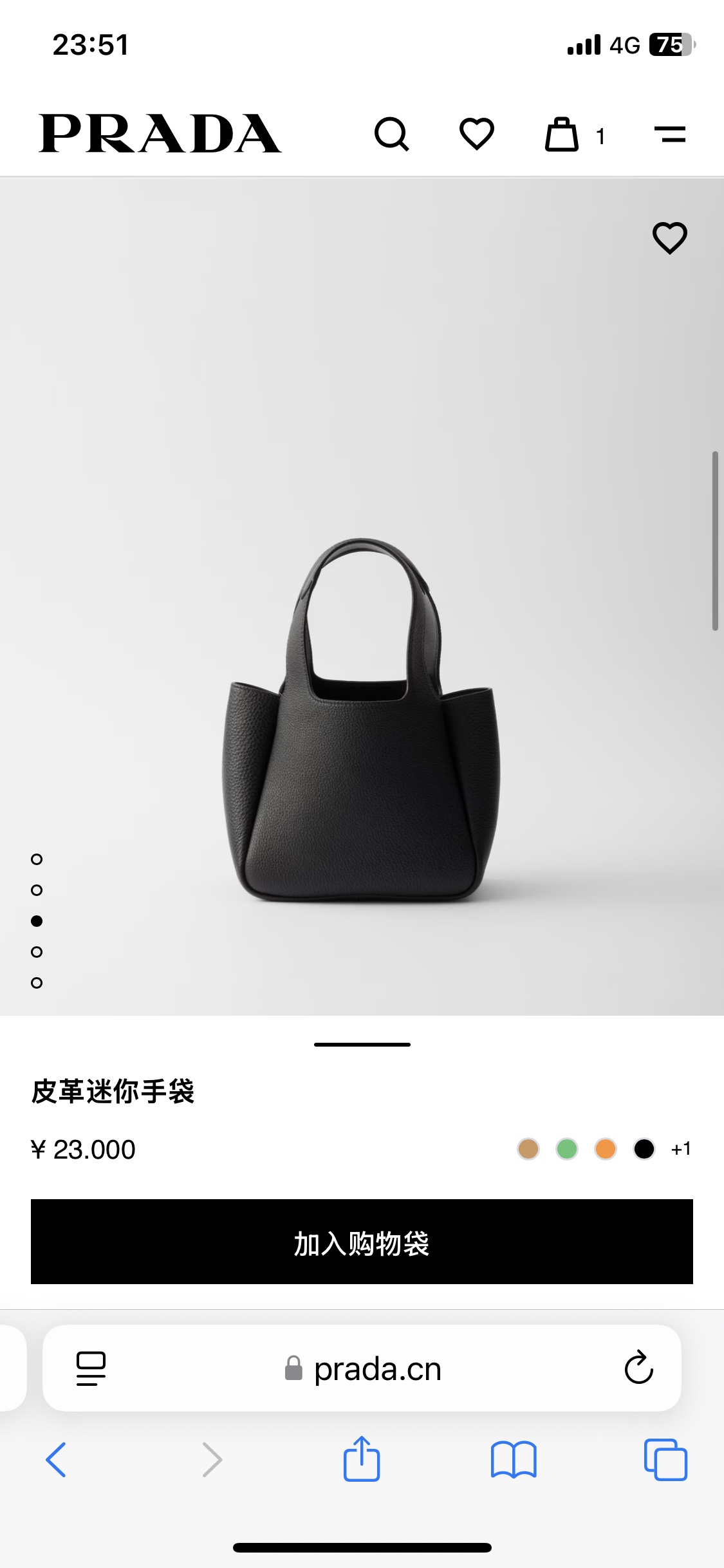Share this product page
Image resolution: width=724 pixels, height=1568 pixels.
click(362, 1459)
